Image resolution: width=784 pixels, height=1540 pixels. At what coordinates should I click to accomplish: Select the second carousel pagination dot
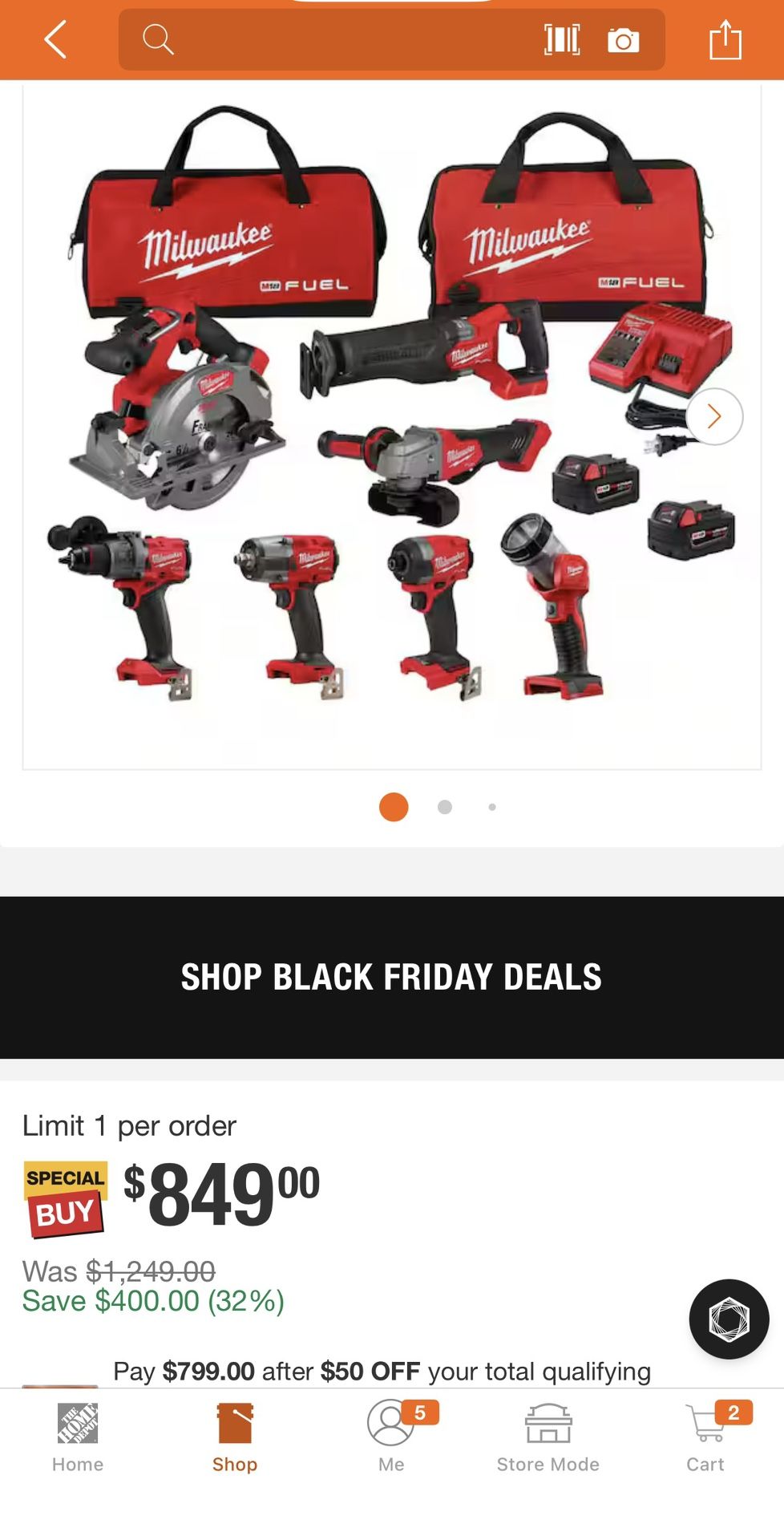[443, 808]
